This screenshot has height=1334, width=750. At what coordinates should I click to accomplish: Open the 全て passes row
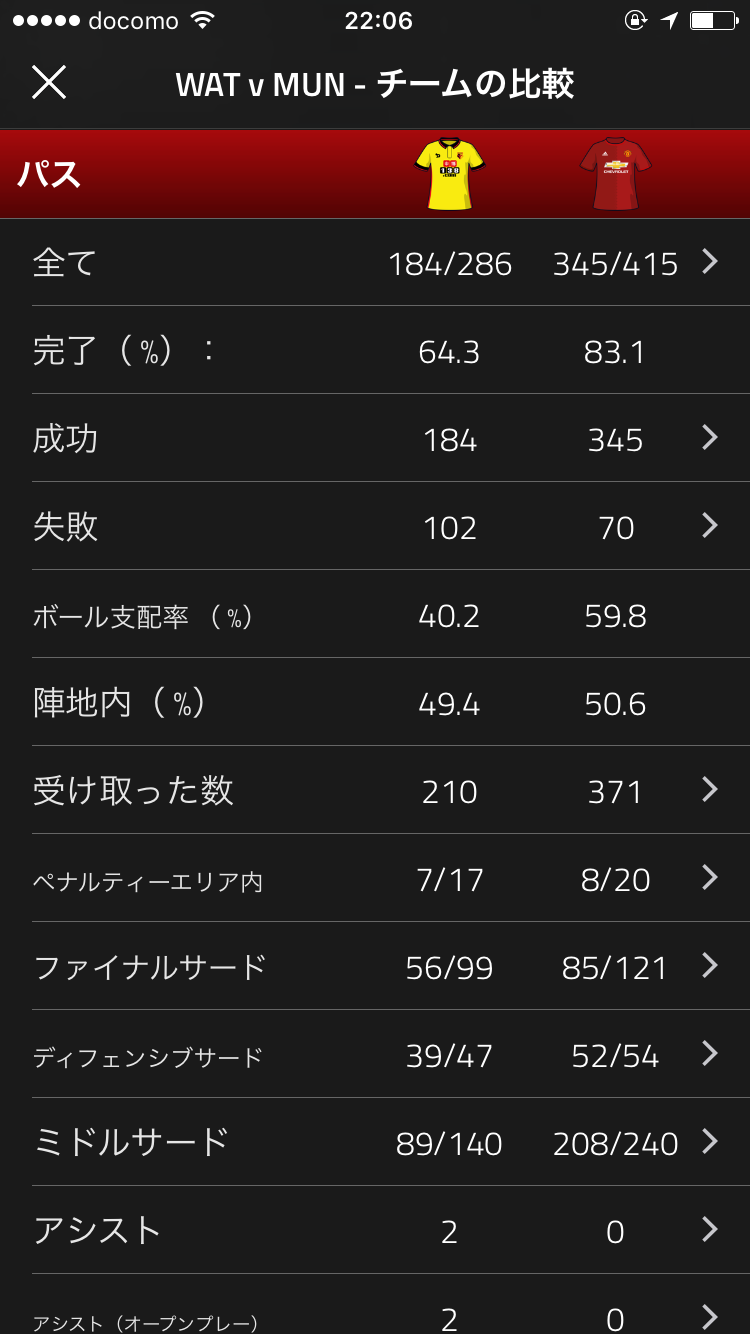[375, 263]
